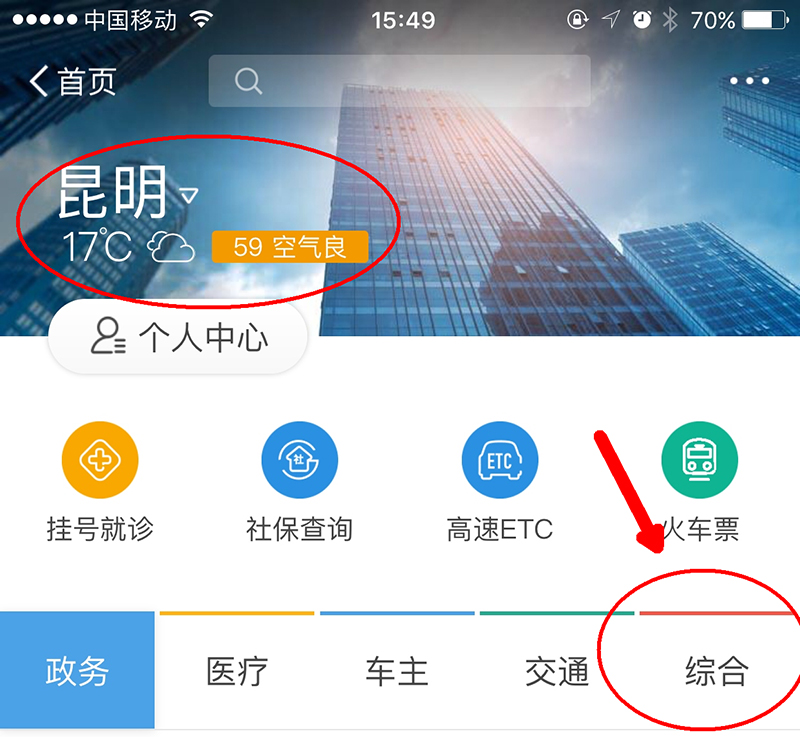Go back to 首页
The image size is (800, 737).
coord(73,81)
